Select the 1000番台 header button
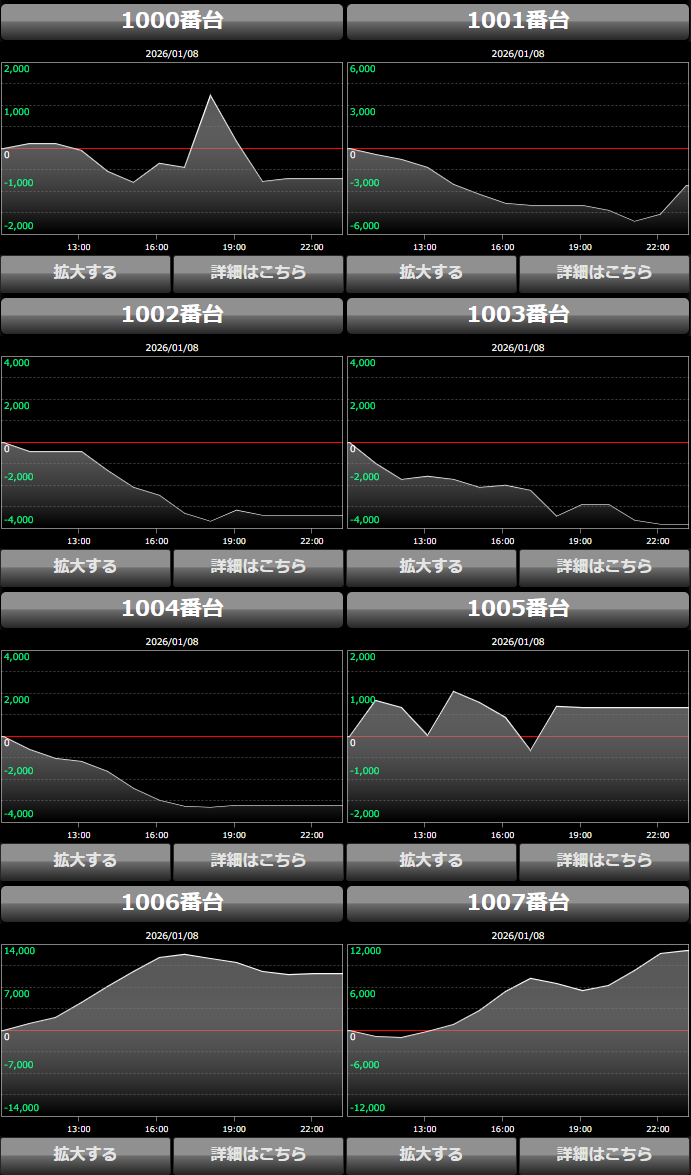Viewport: 691px width, 1175px height. (172, 21)
